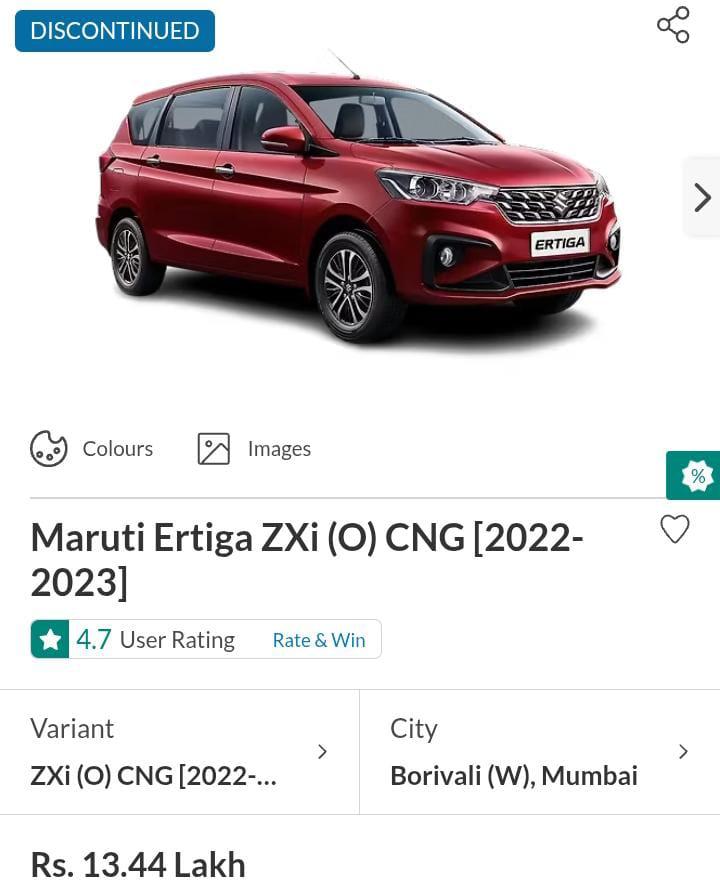Viewport: 720px width, 890px height.
Task: Add Ertiga ZXi (O) CNG to wishlist
Action: coord(675,529)
